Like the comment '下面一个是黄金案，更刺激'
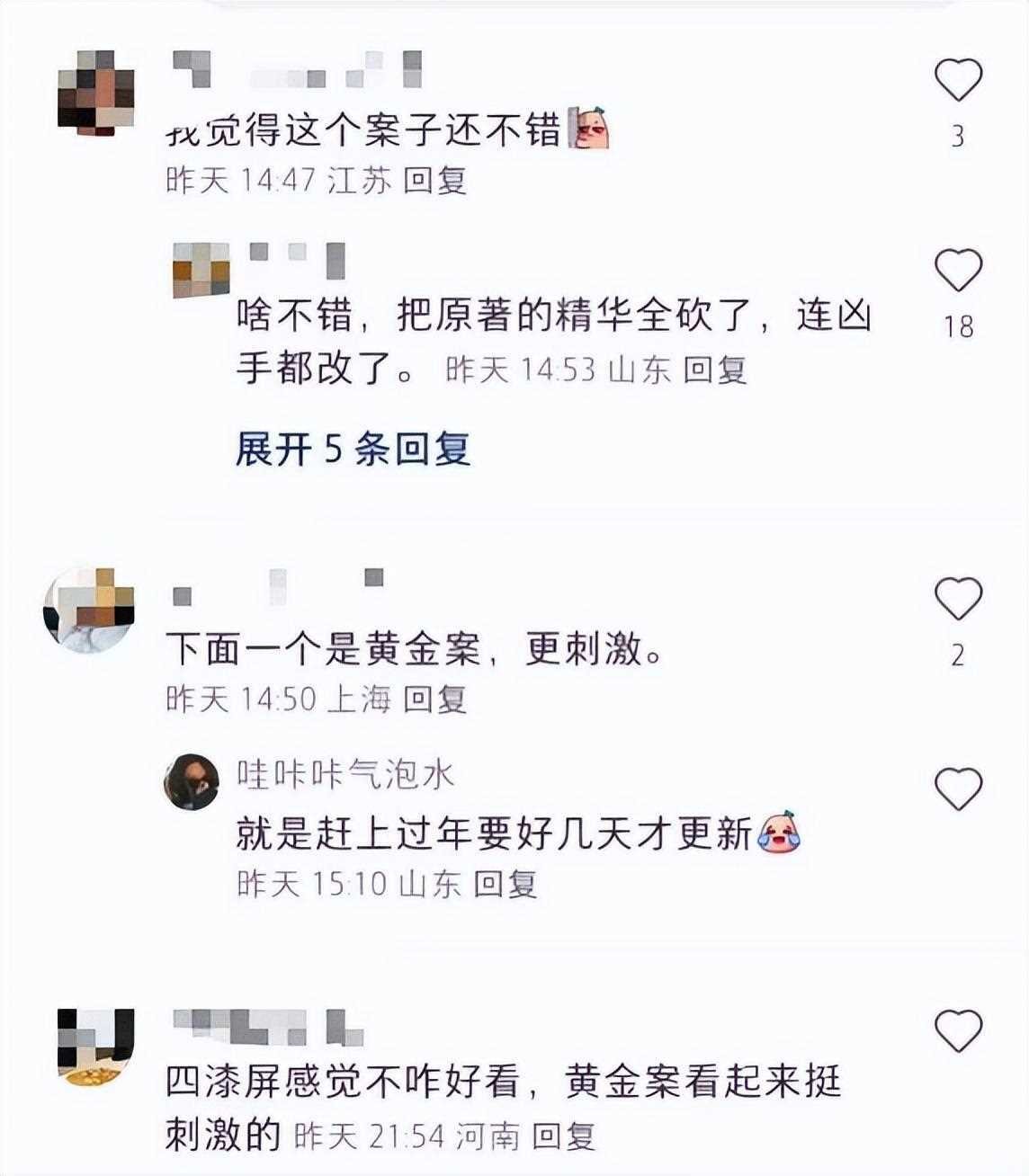The width and height of the screenshot is (1029, 1176). pyautogui.click(x=958, y=600)
